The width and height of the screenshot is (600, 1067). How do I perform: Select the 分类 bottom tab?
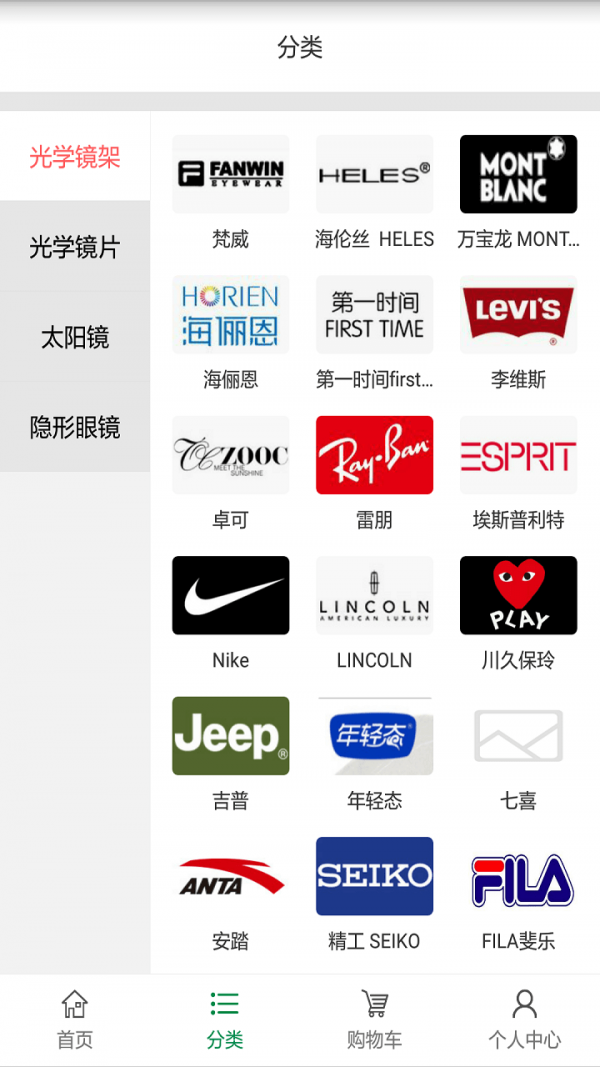click(x=225, y=1019)
